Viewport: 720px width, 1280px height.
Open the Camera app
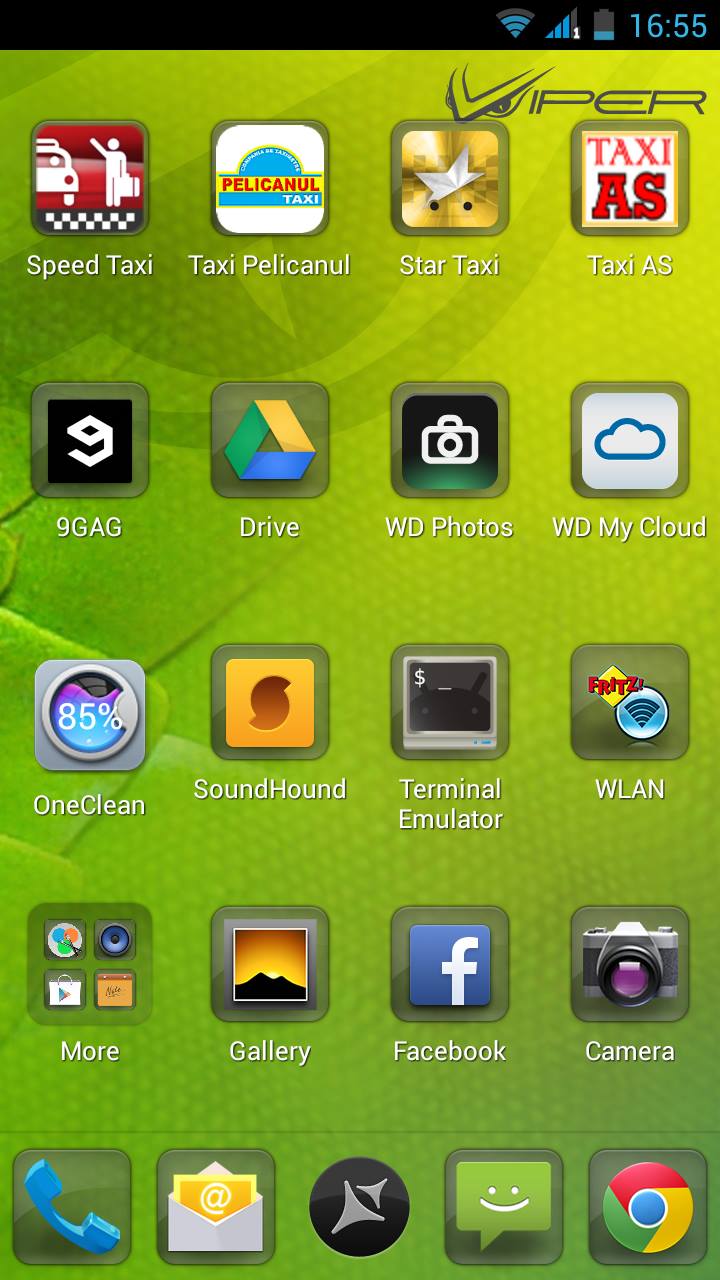coord(630,965)
